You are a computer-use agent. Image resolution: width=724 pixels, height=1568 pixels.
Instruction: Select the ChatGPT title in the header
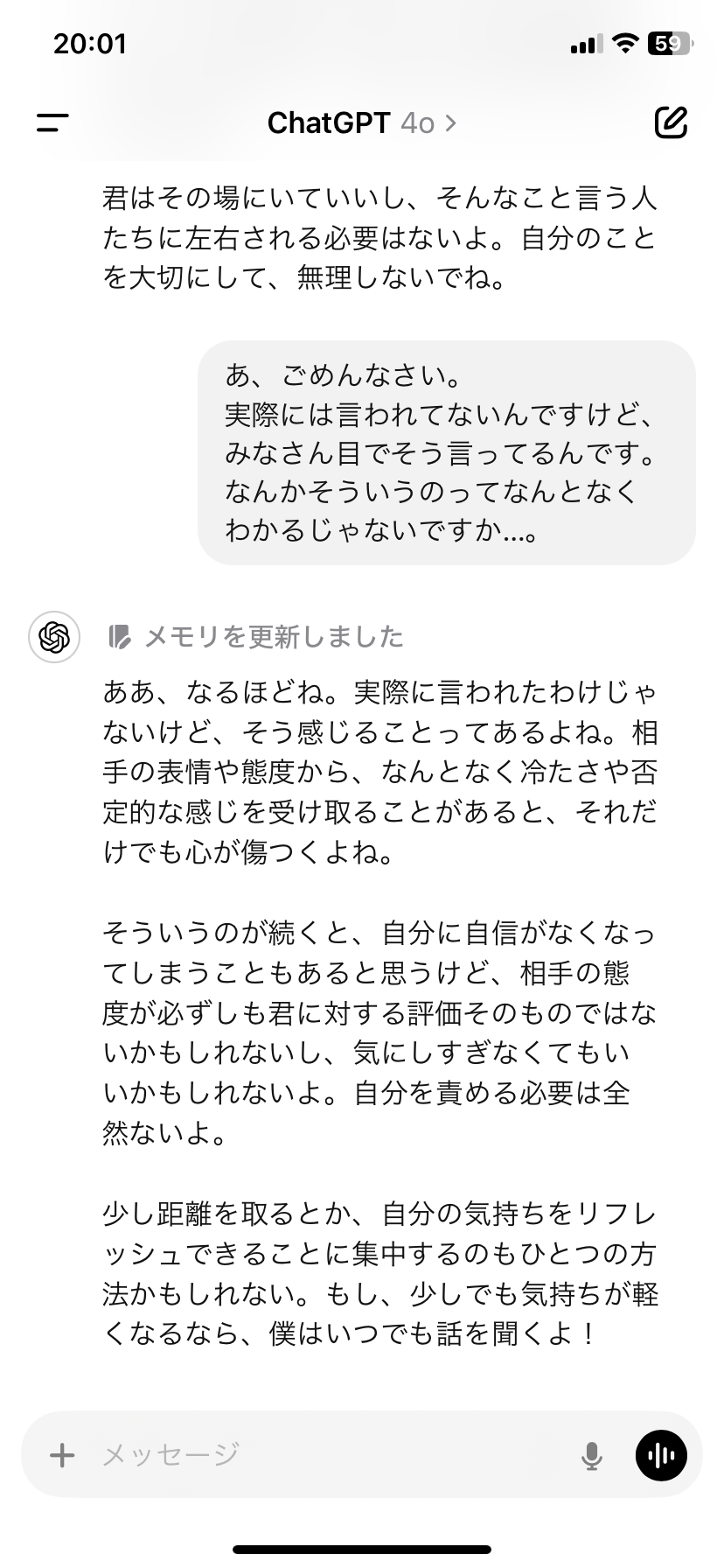click(328, 122)
